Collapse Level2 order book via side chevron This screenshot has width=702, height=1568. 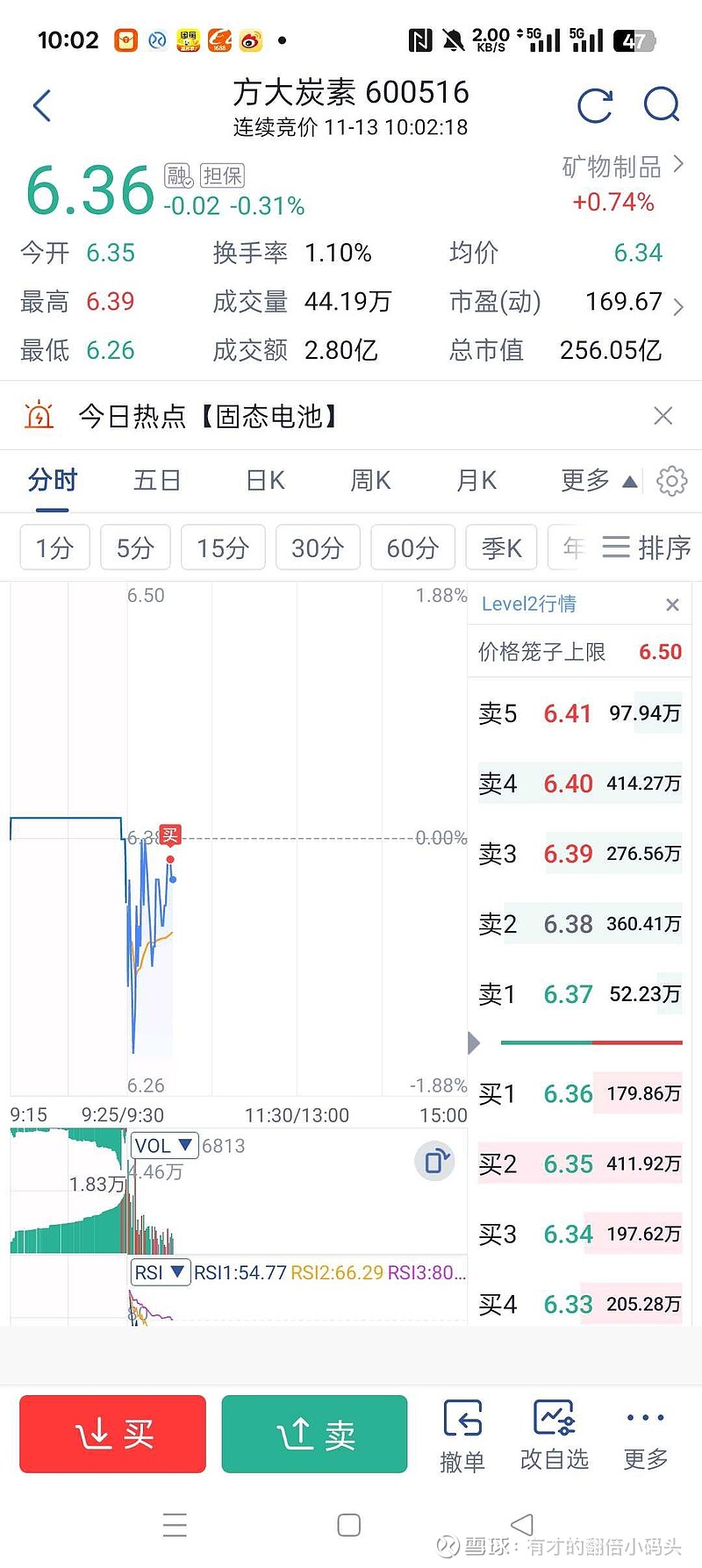pos(473,1042)
